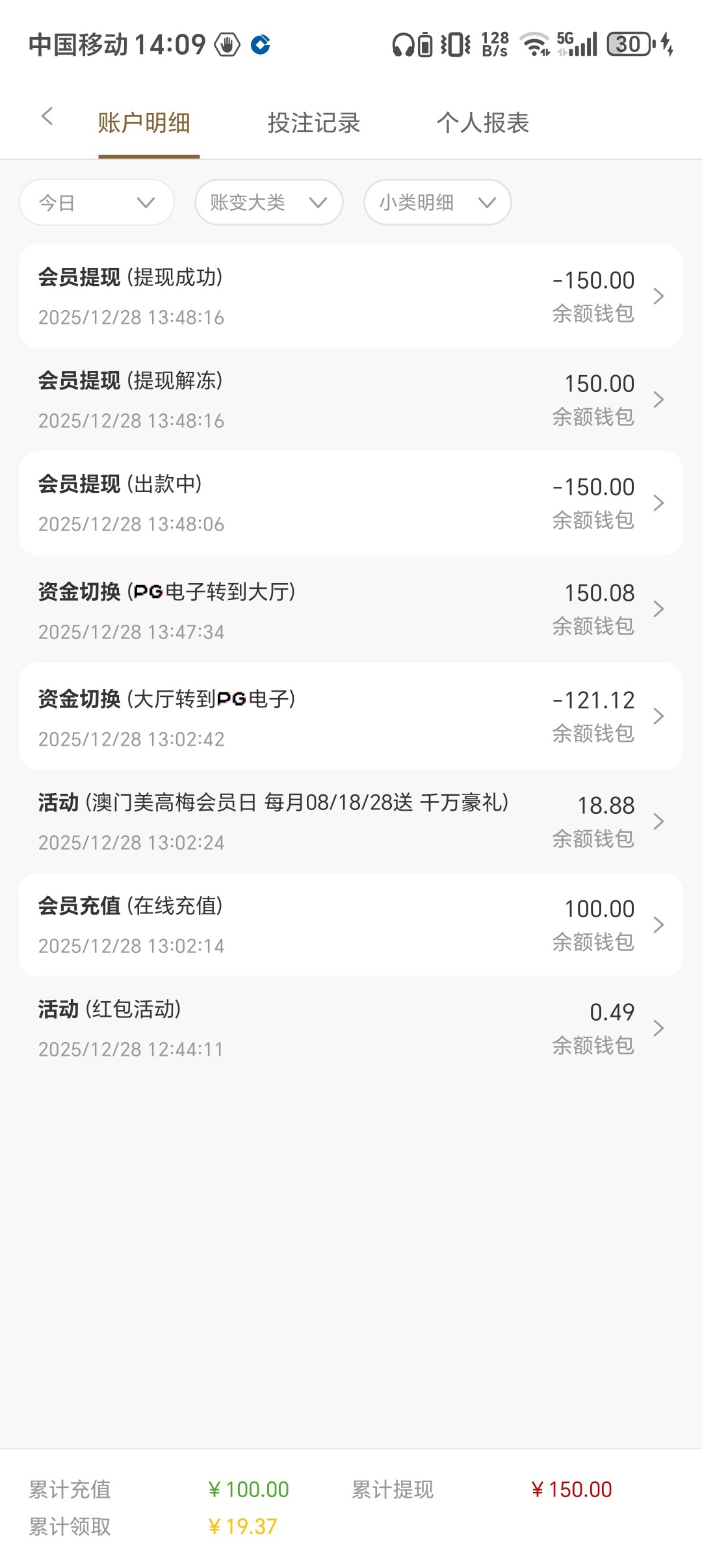Open the 会员提现 (出款中) record chevron

[659, 503]
